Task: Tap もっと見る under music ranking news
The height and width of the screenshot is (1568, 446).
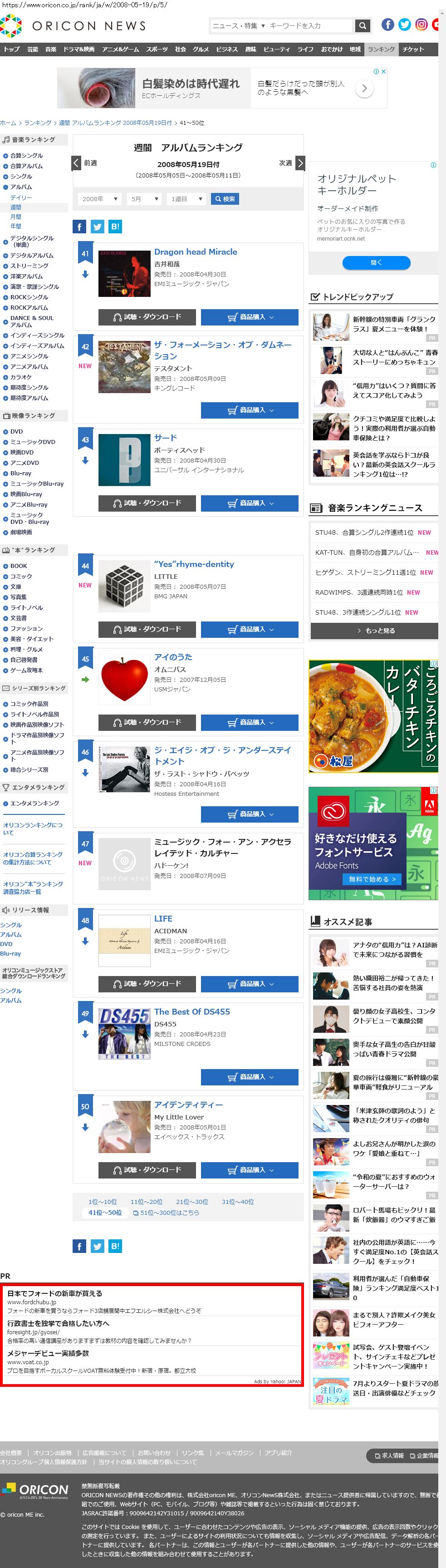Action: [x=375, y=631]
